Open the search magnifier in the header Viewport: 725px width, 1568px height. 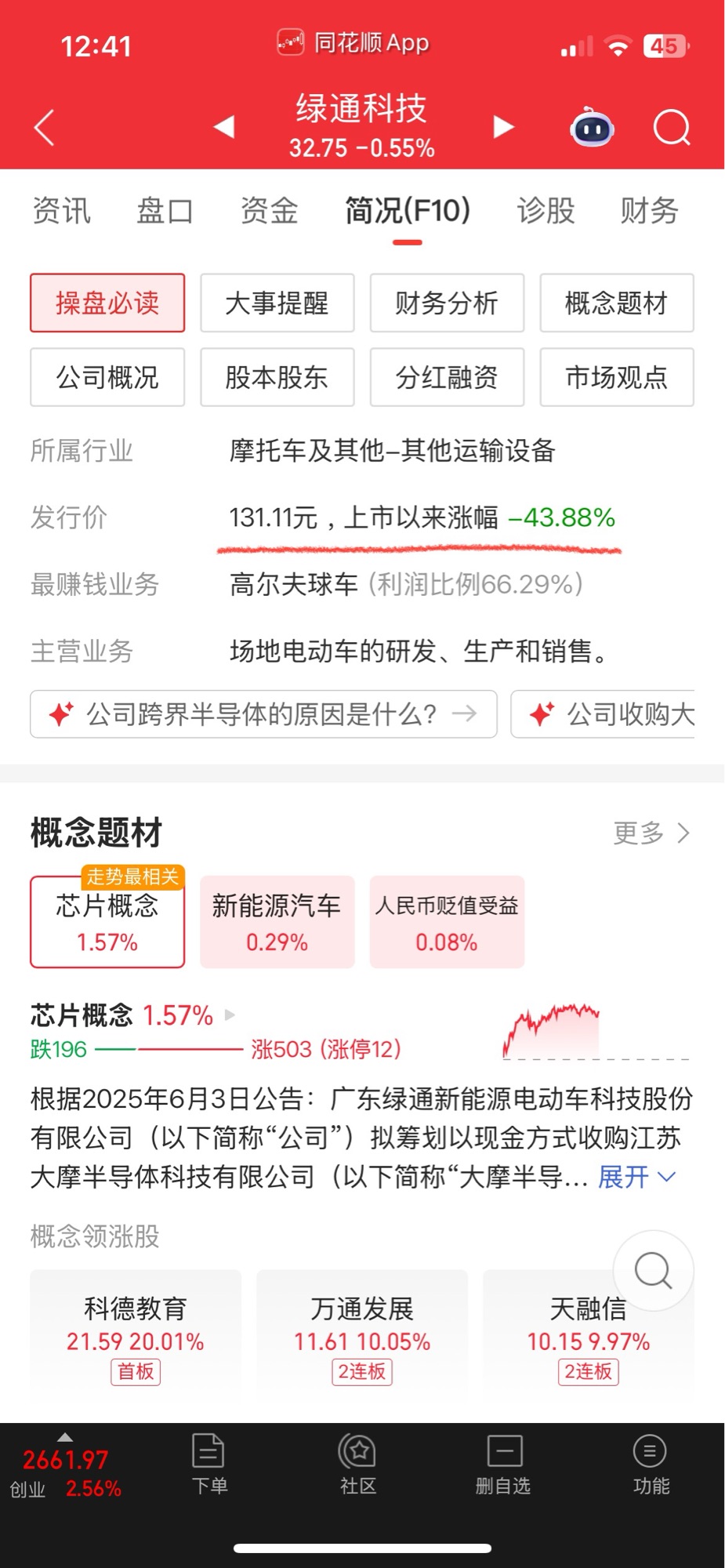(672, 128)
